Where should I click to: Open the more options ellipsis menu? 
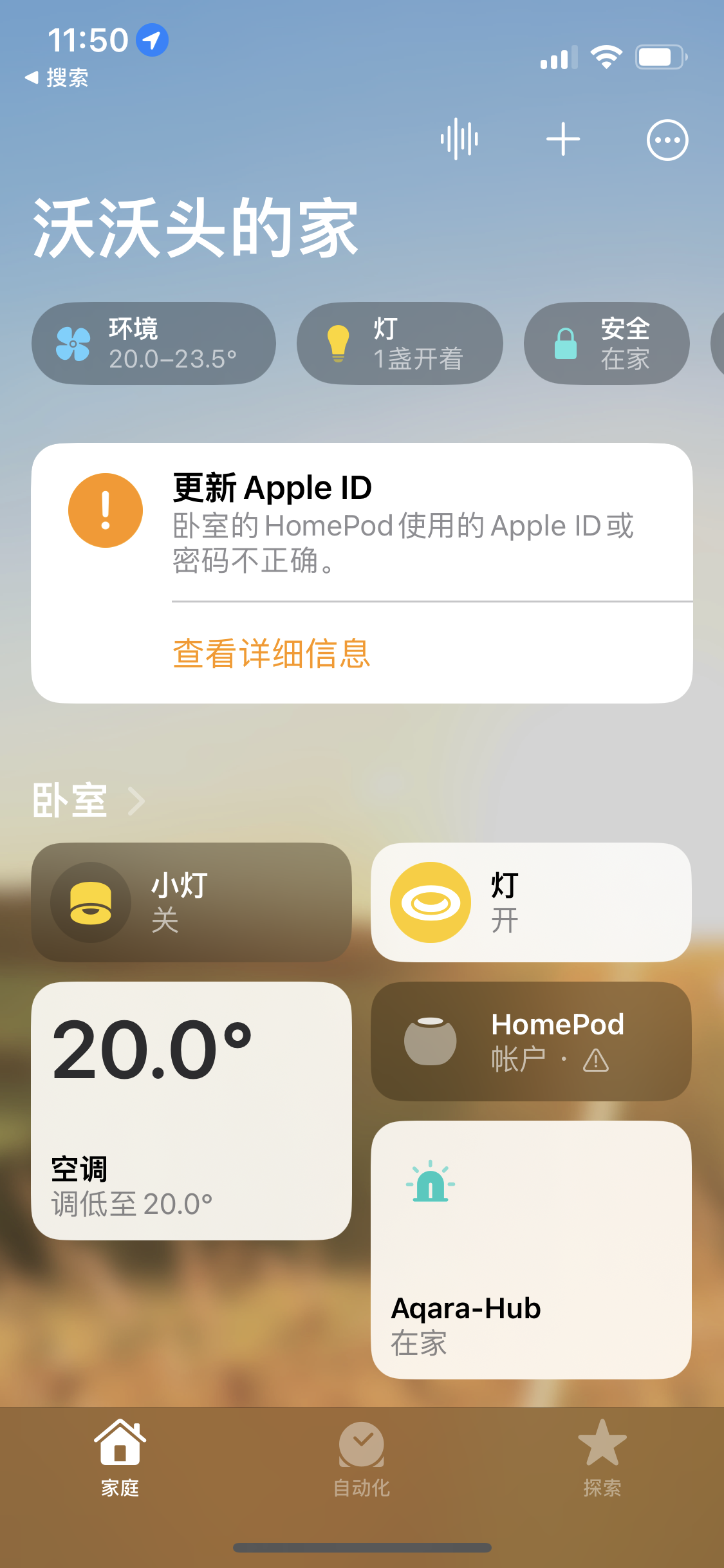click(667, 140)
